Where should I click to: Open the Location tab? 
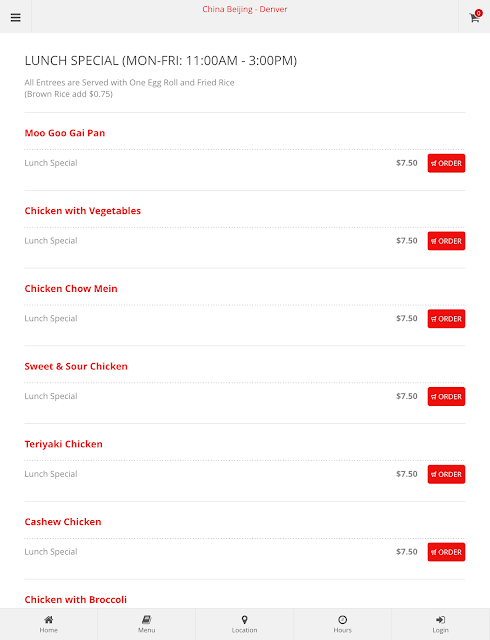point(245,624)
